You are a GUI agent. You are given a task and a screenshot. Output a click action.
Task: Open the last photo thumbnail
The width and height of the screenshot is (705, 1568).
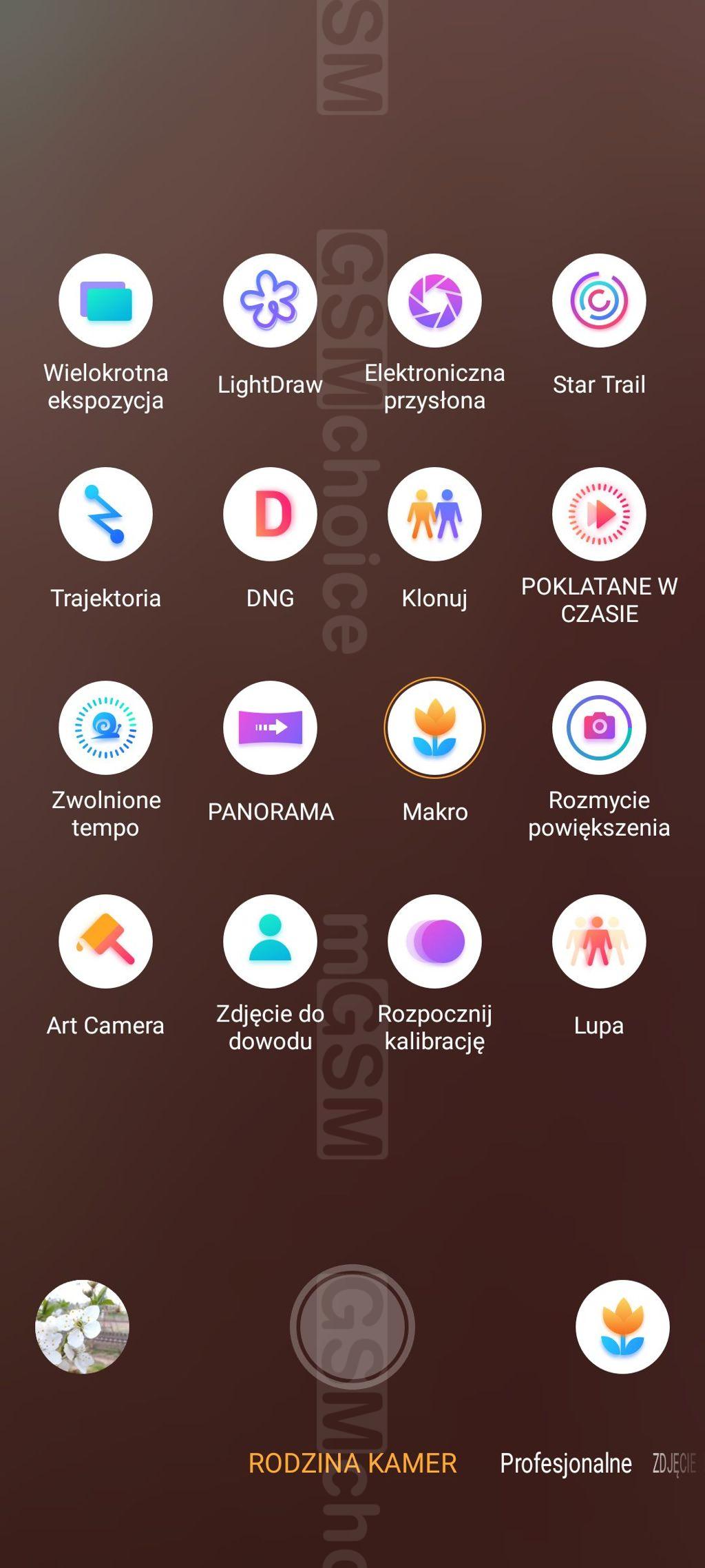(x=82, y=1327)
